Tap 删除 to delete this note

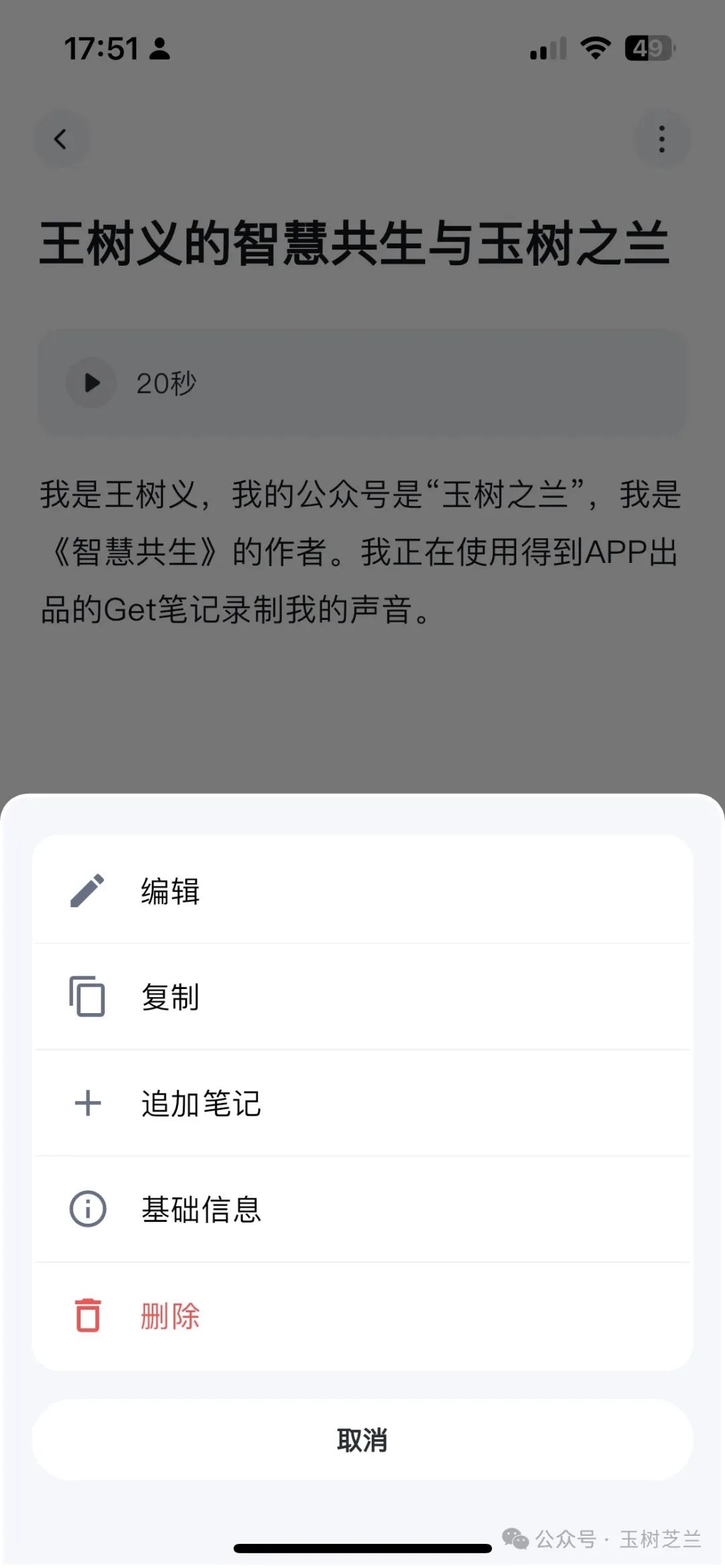point(362,1316)
